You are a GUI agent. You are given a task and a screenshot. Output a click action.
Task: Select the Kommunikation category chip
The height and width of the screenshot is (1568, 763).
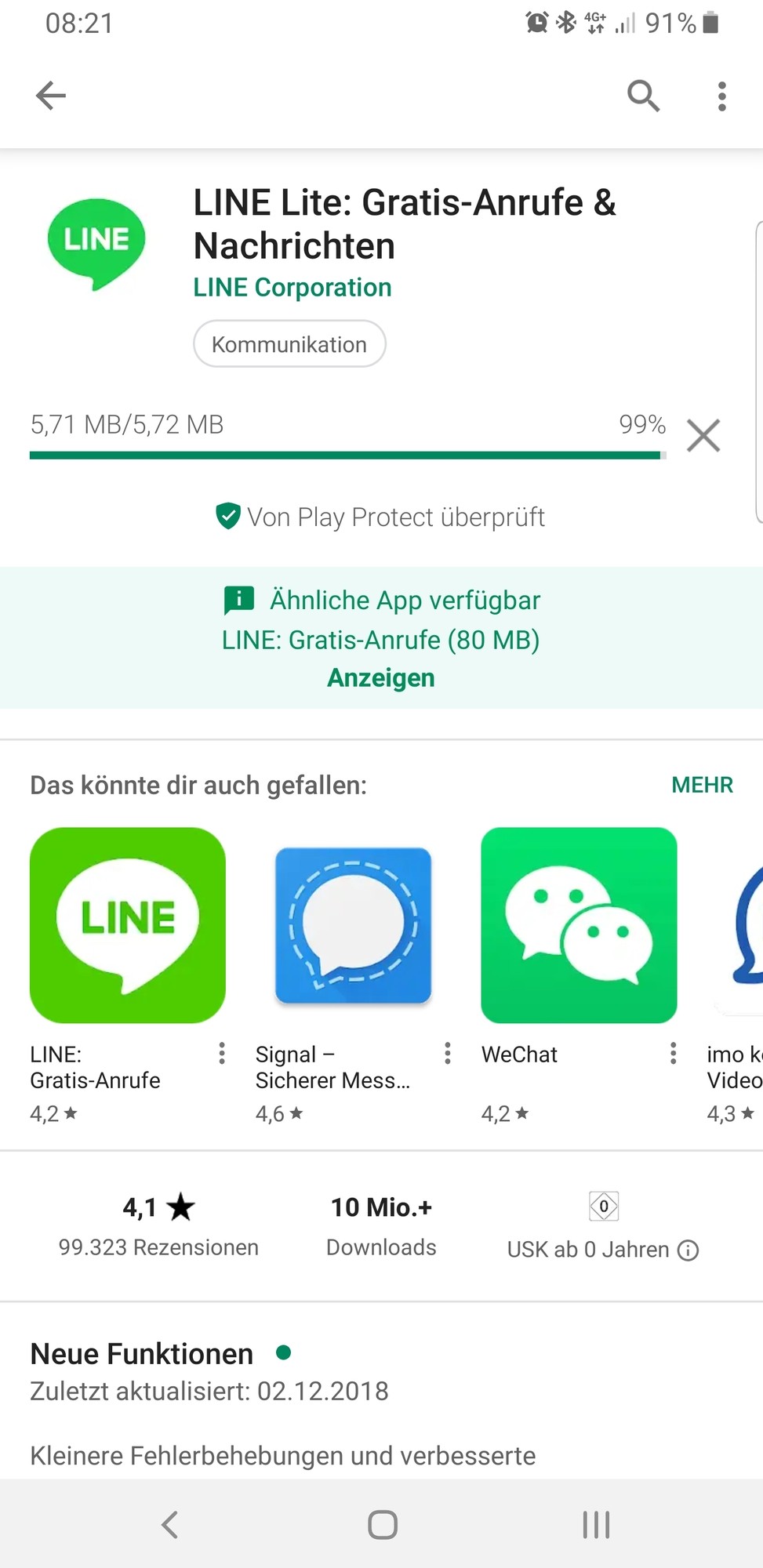tap(289, 344)
